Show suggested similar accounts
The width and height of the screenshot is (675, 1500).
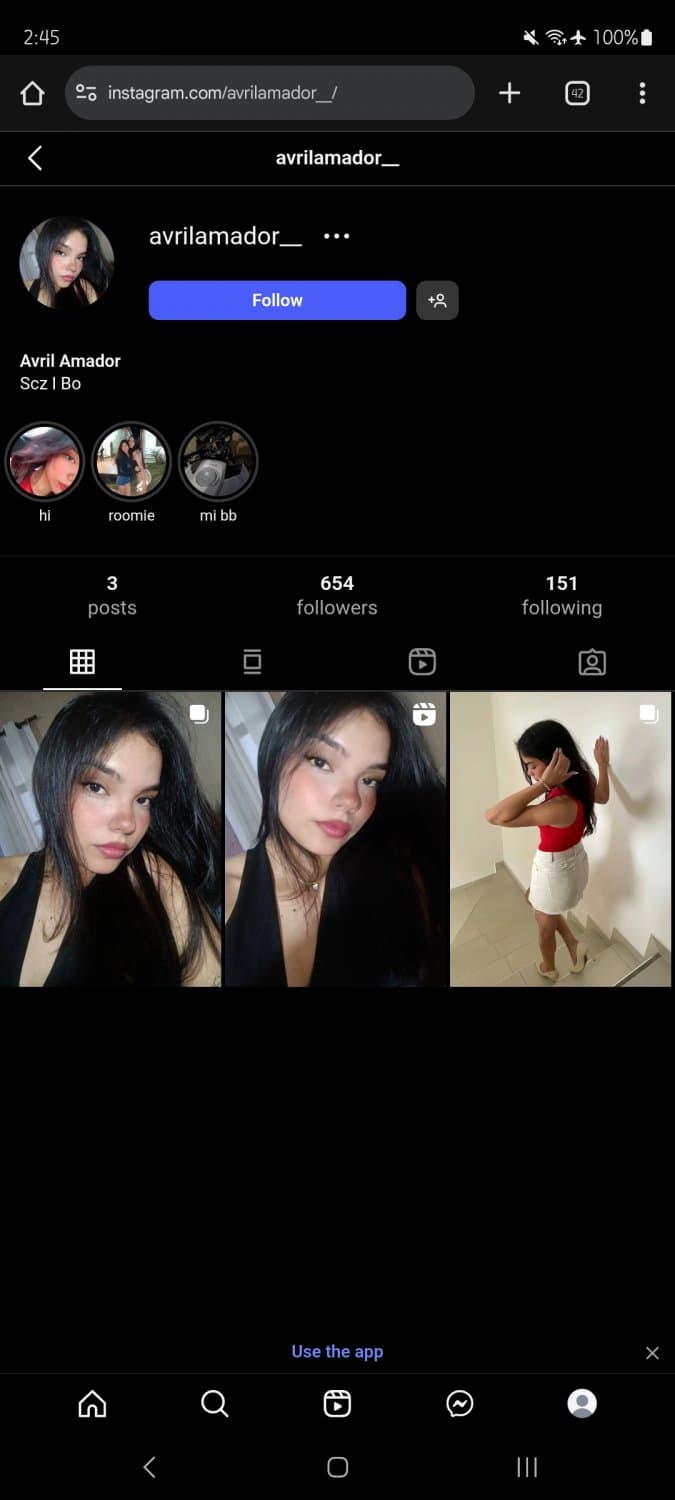[437, 300]
